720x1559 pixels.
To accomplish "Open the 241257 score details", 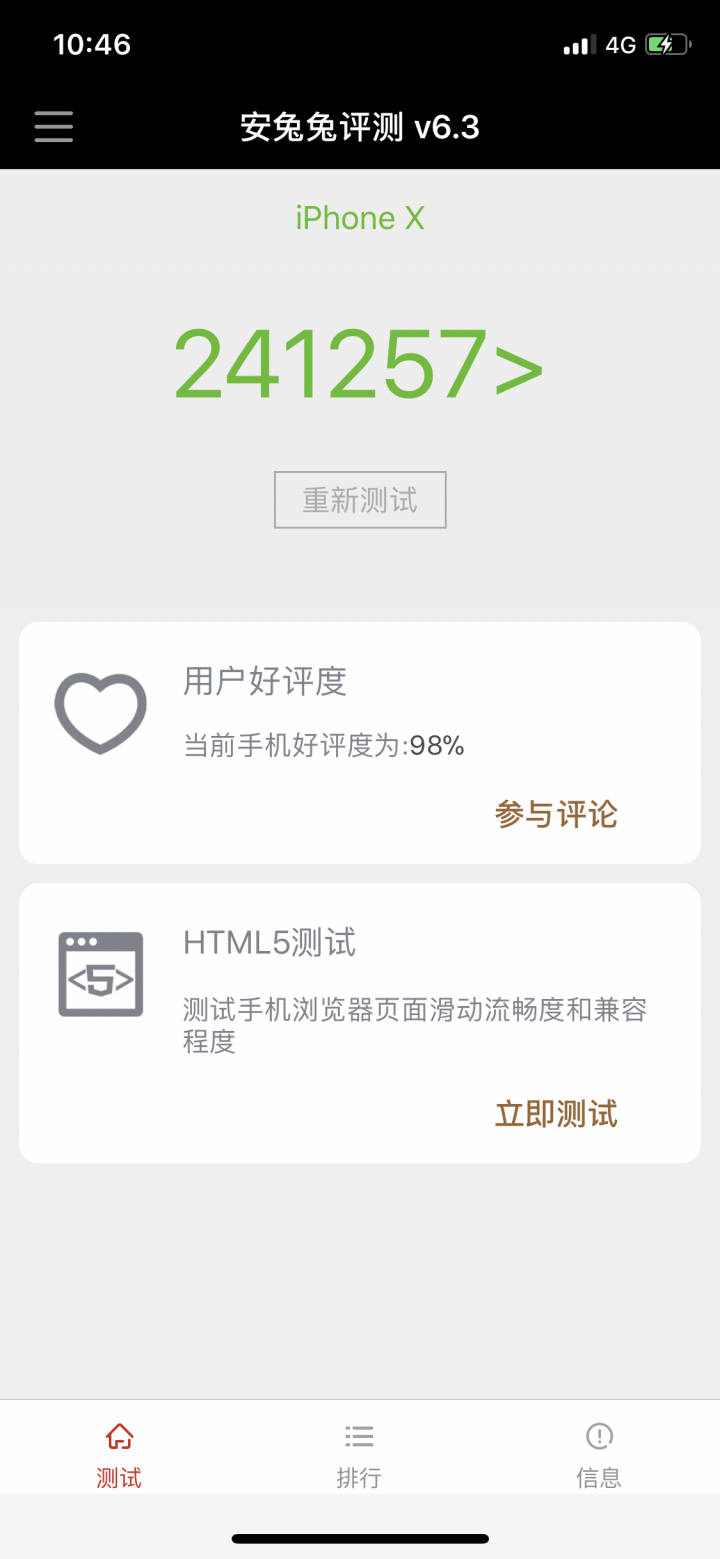I will pyautogui.click(x=359, y=365).
